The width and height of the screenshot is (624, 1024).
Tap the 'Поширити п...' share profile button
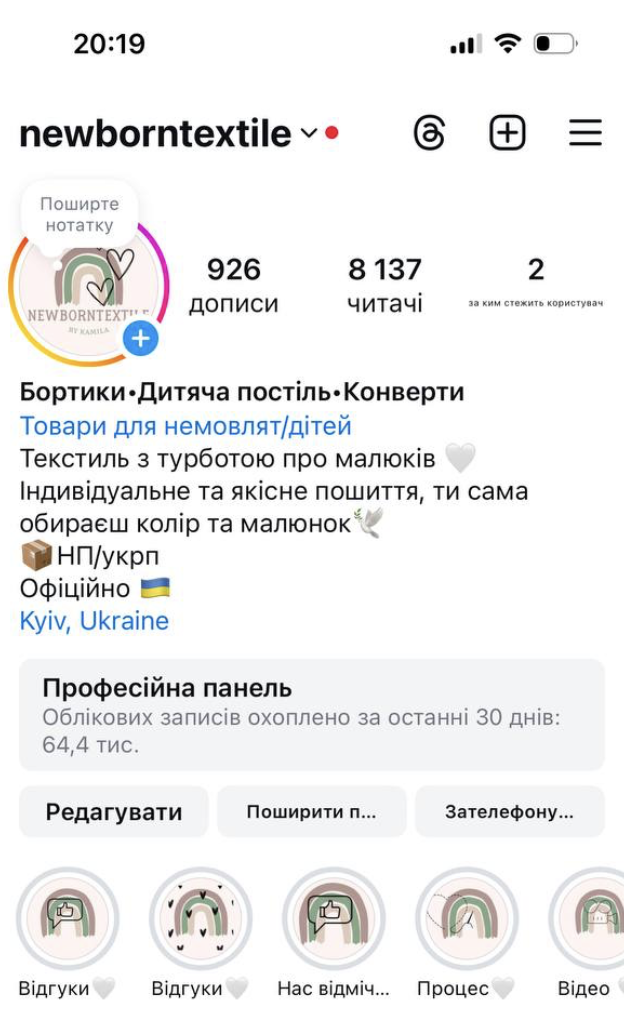point(311,811)
